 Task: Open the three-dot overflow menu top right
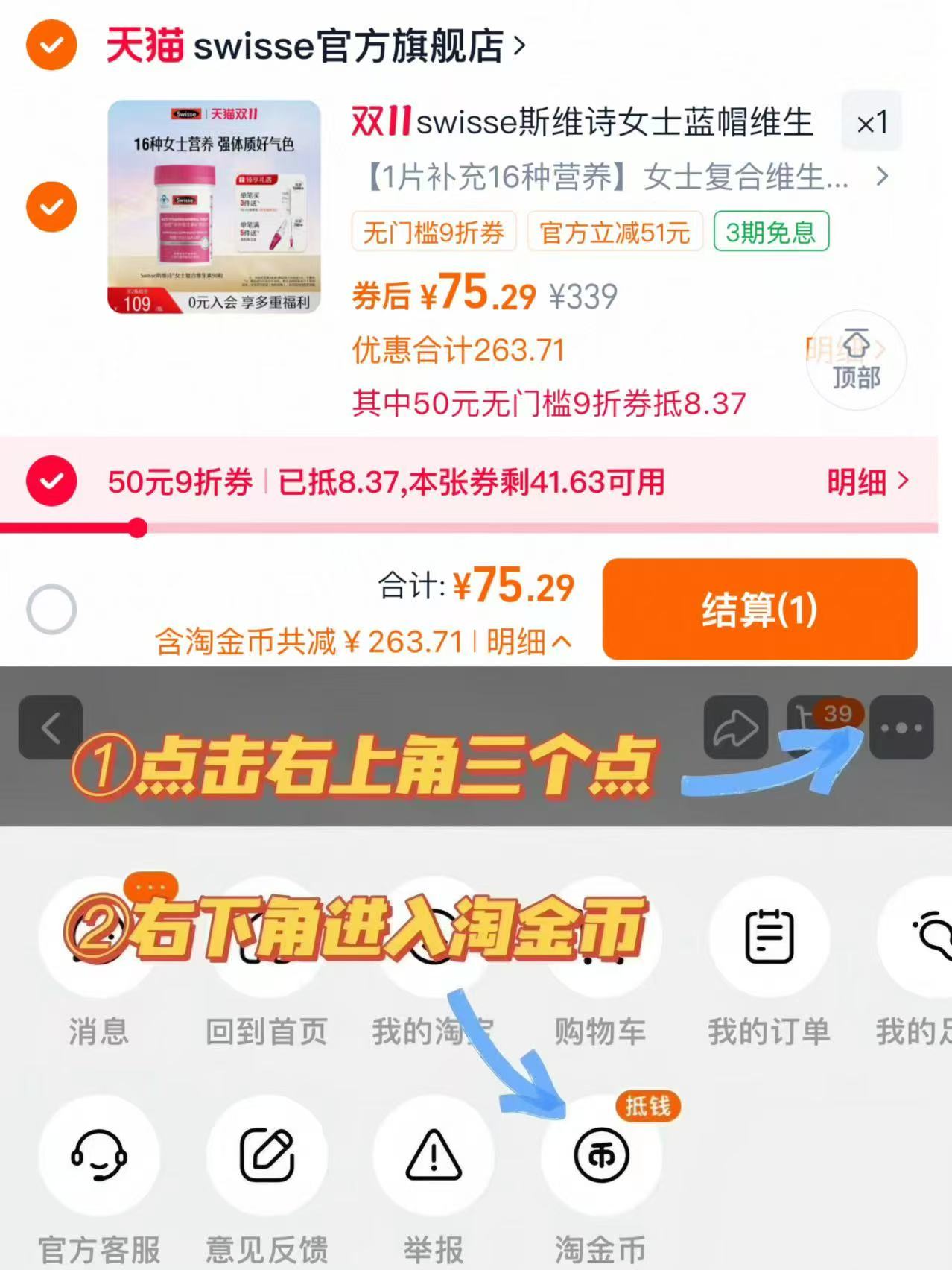[901, 727]
